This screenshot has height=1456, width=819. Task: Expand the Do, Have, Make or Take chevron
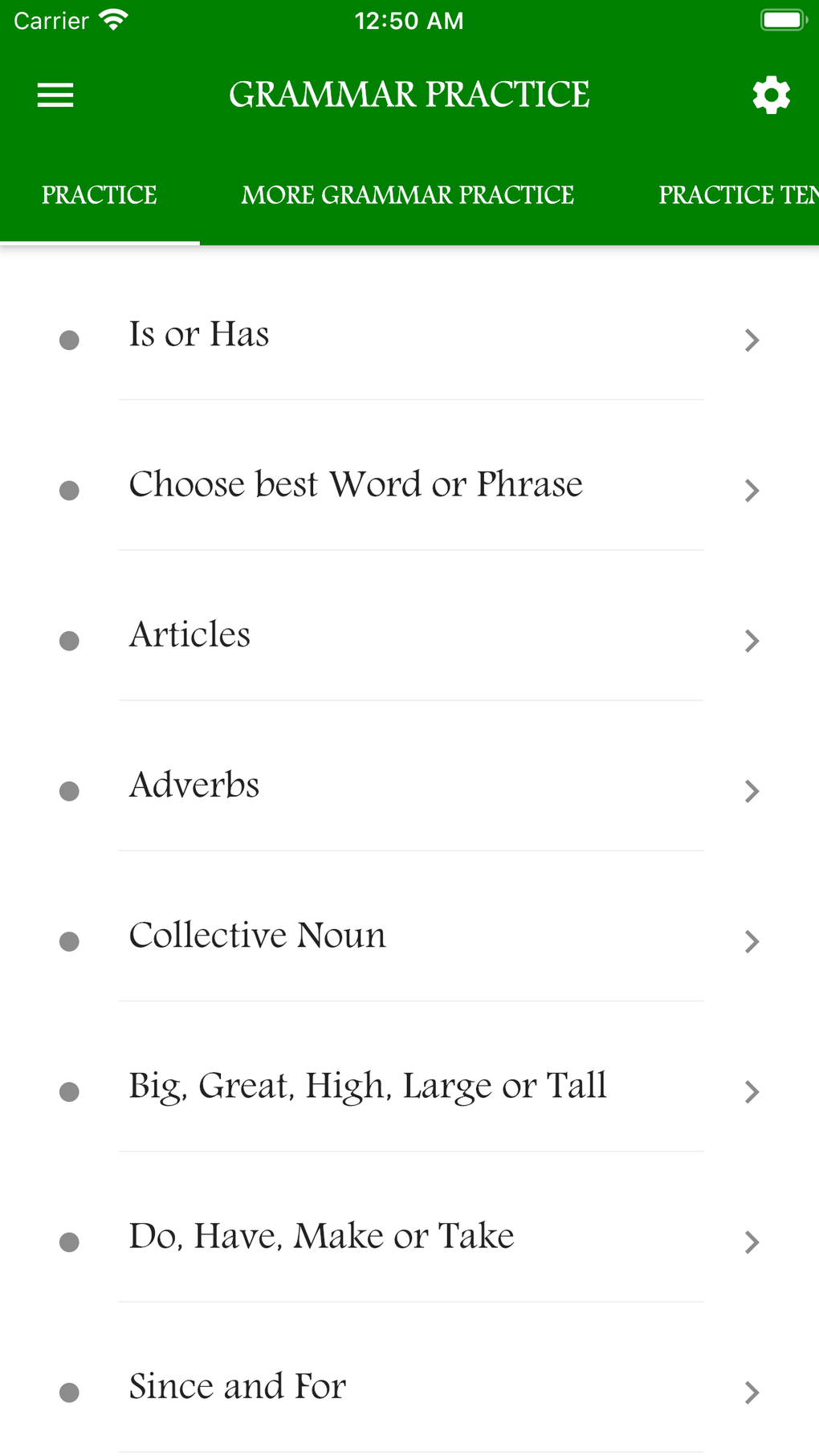click(752, 1242)
